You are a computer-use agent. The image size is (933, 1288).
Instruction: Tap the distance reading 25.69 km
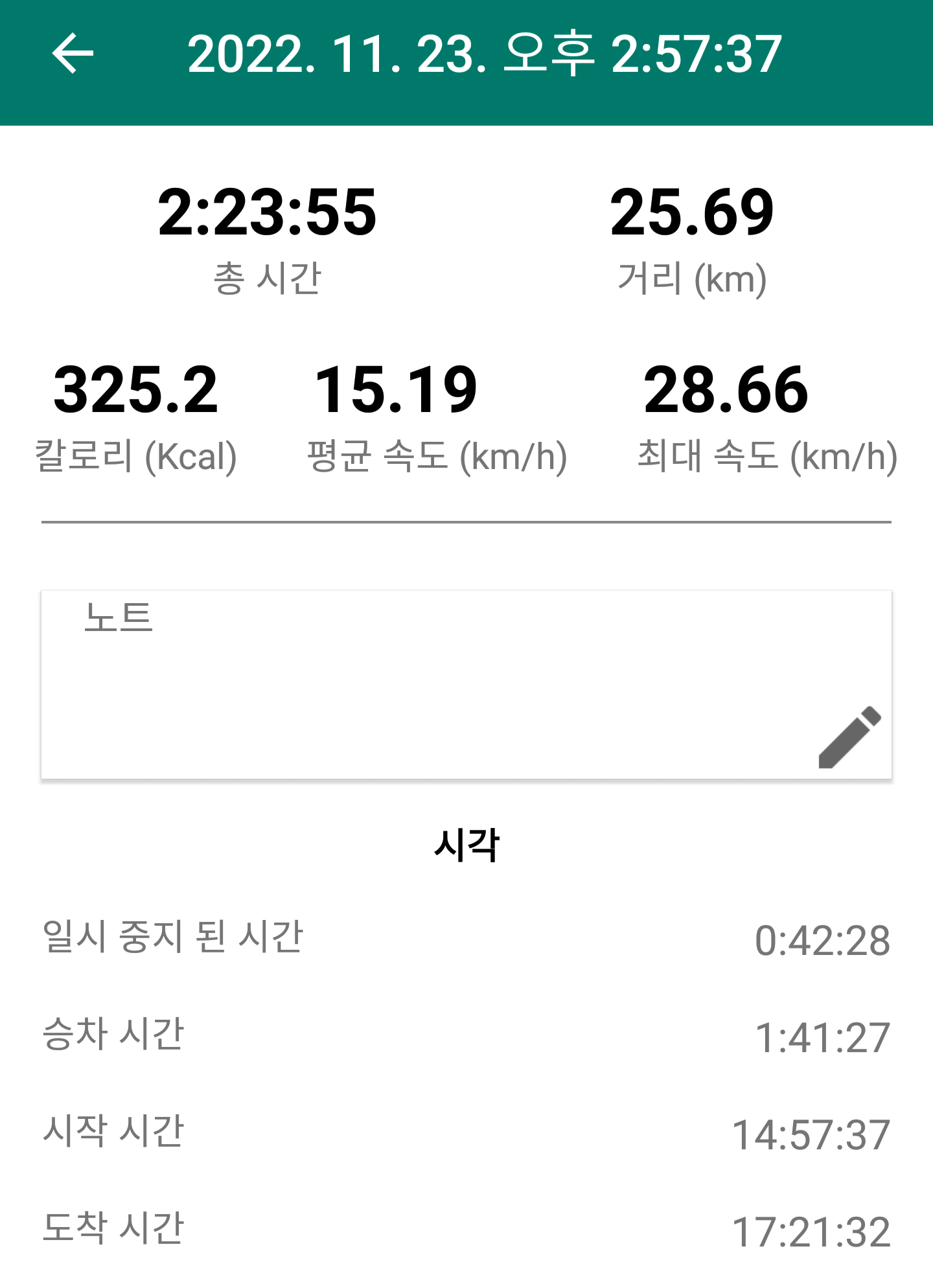point(693,214)
